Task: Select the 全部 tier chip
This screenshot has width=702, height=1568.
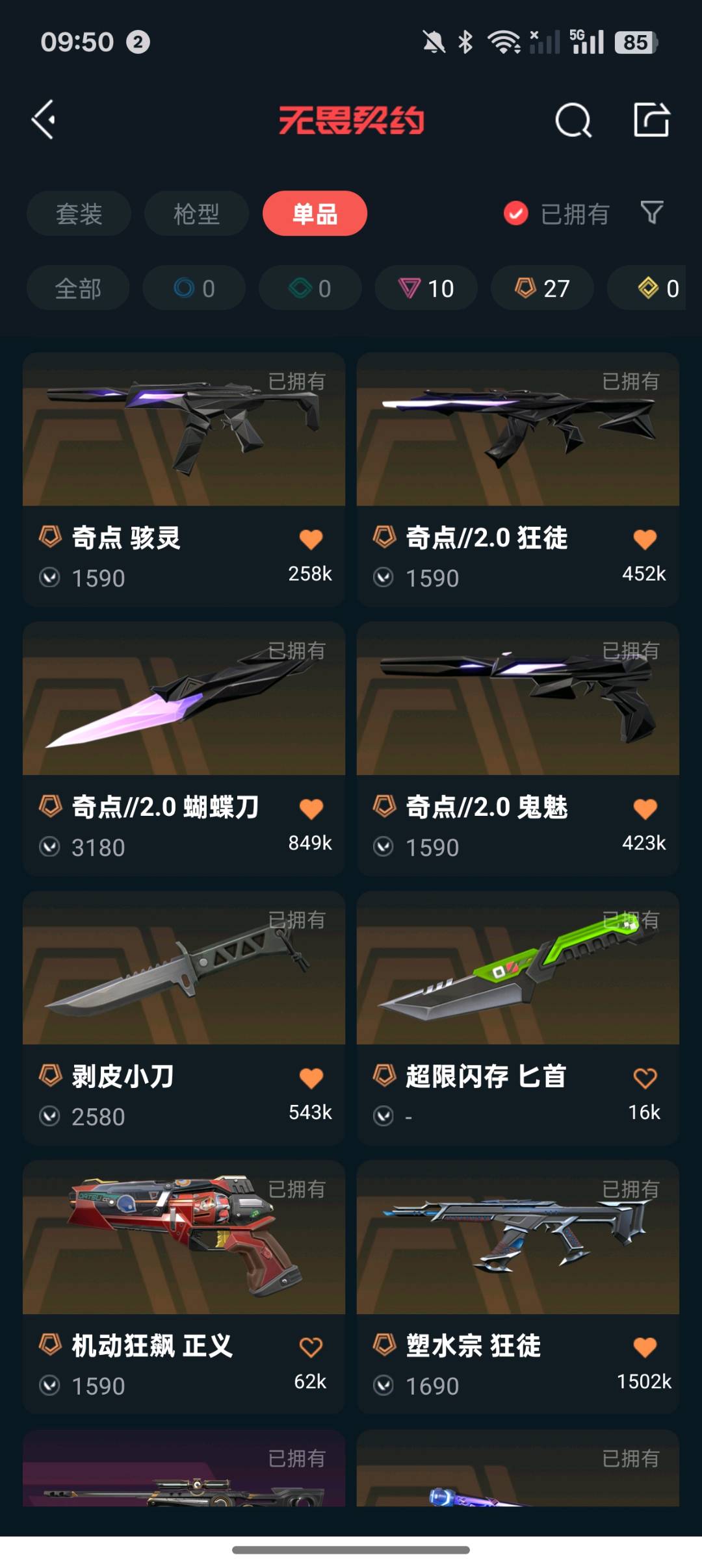Action: click(78, 288)
